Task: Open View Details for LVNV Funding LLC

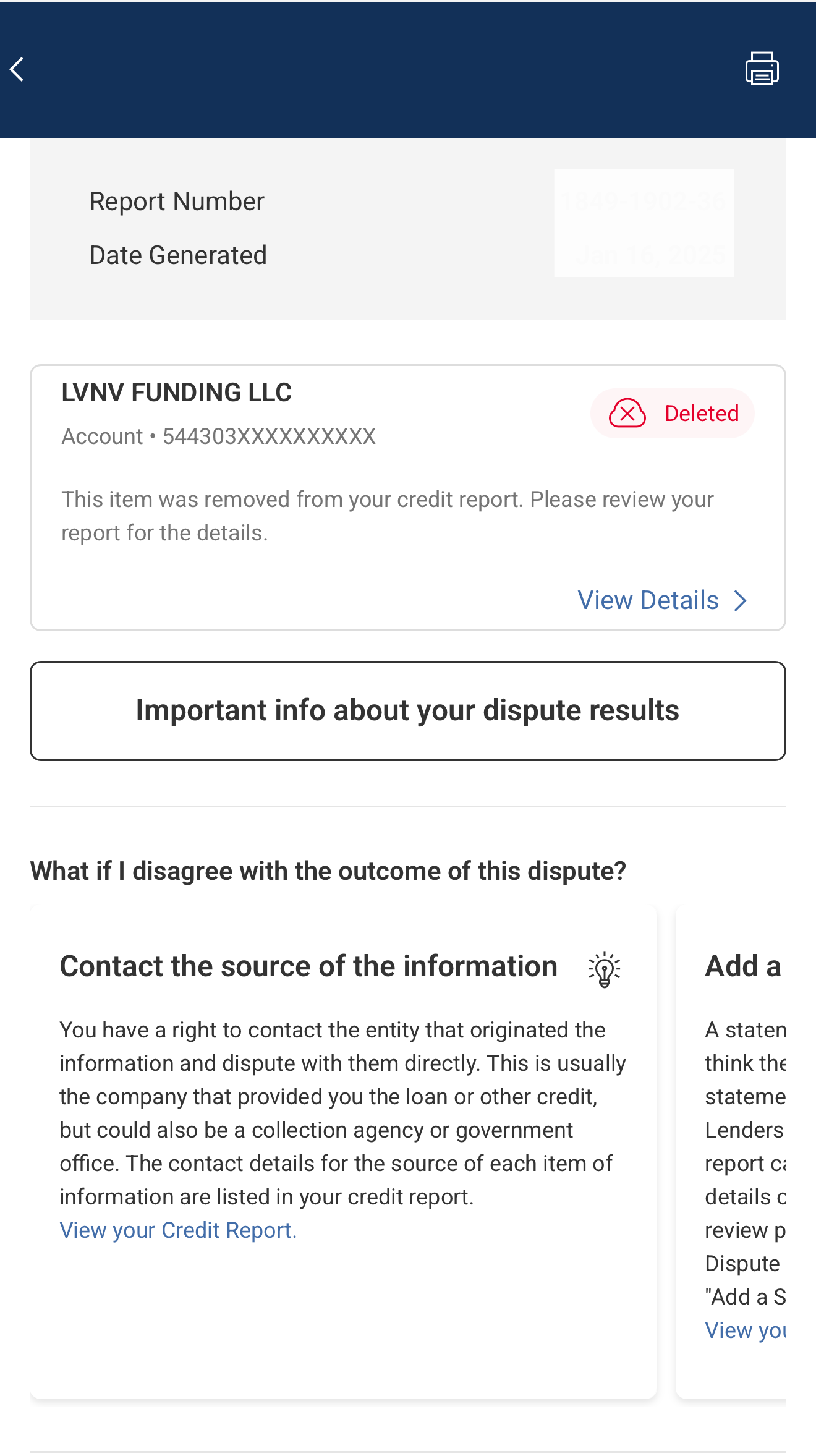Action: pyautogui.click(x=662, y=600)
